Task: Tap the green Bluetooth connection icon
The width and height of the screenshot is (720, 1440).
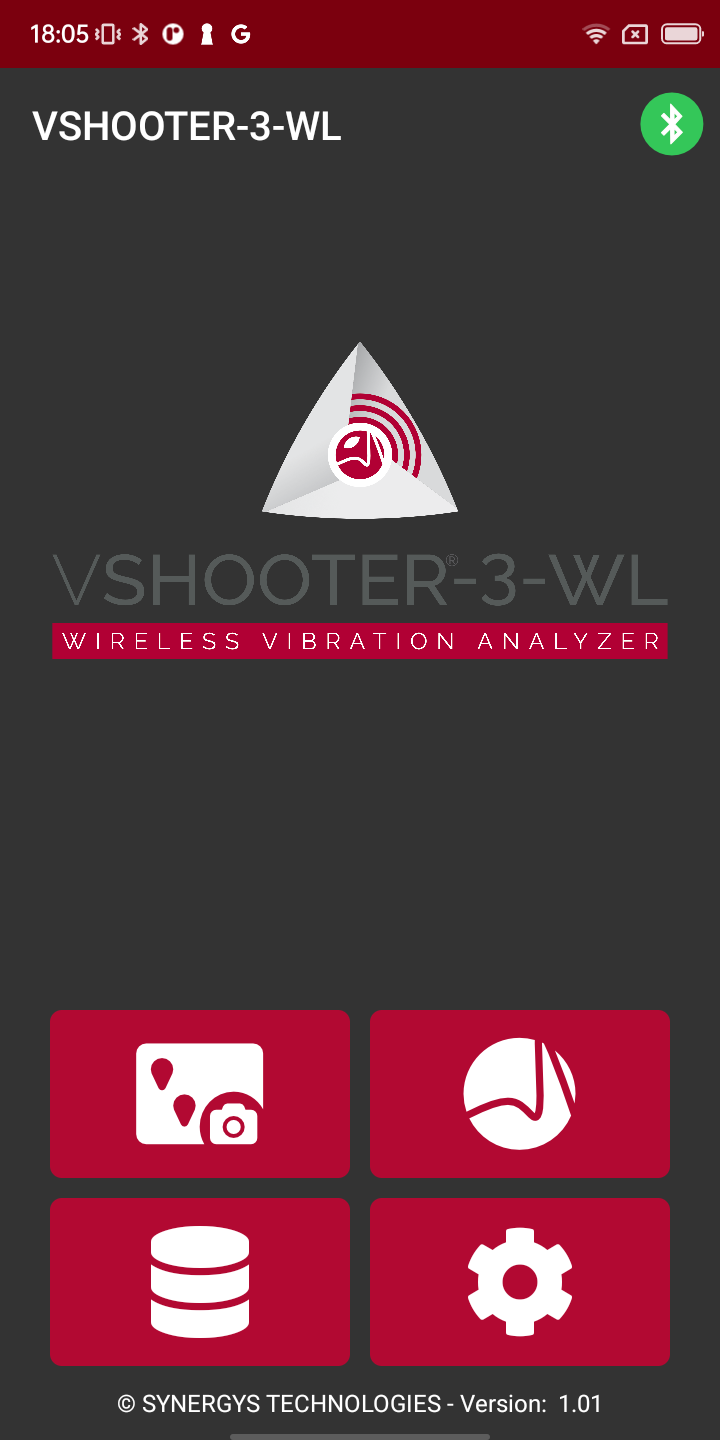Action: pos(671,124)
